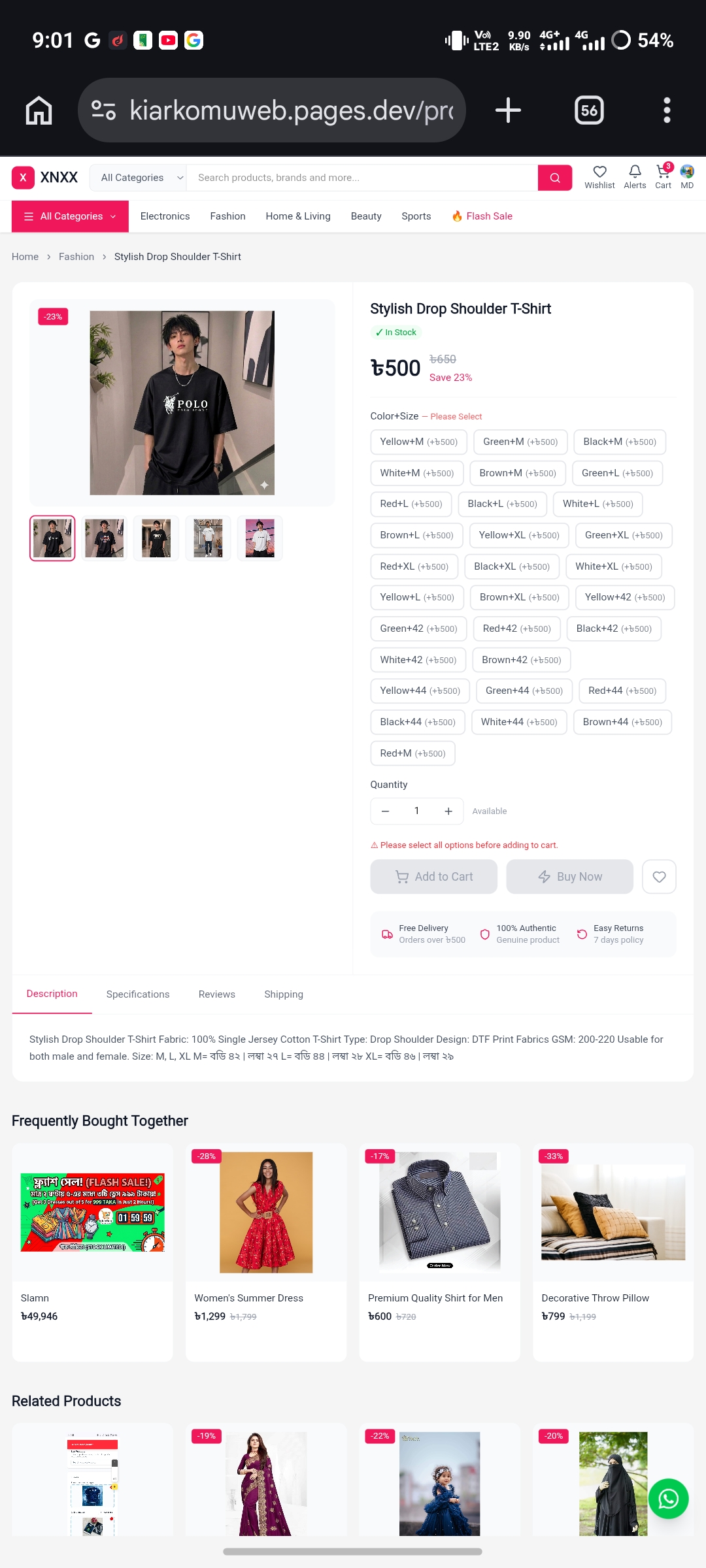
Task: Navigate to Fashion breadcrumb
Action: tap(76, 257)
